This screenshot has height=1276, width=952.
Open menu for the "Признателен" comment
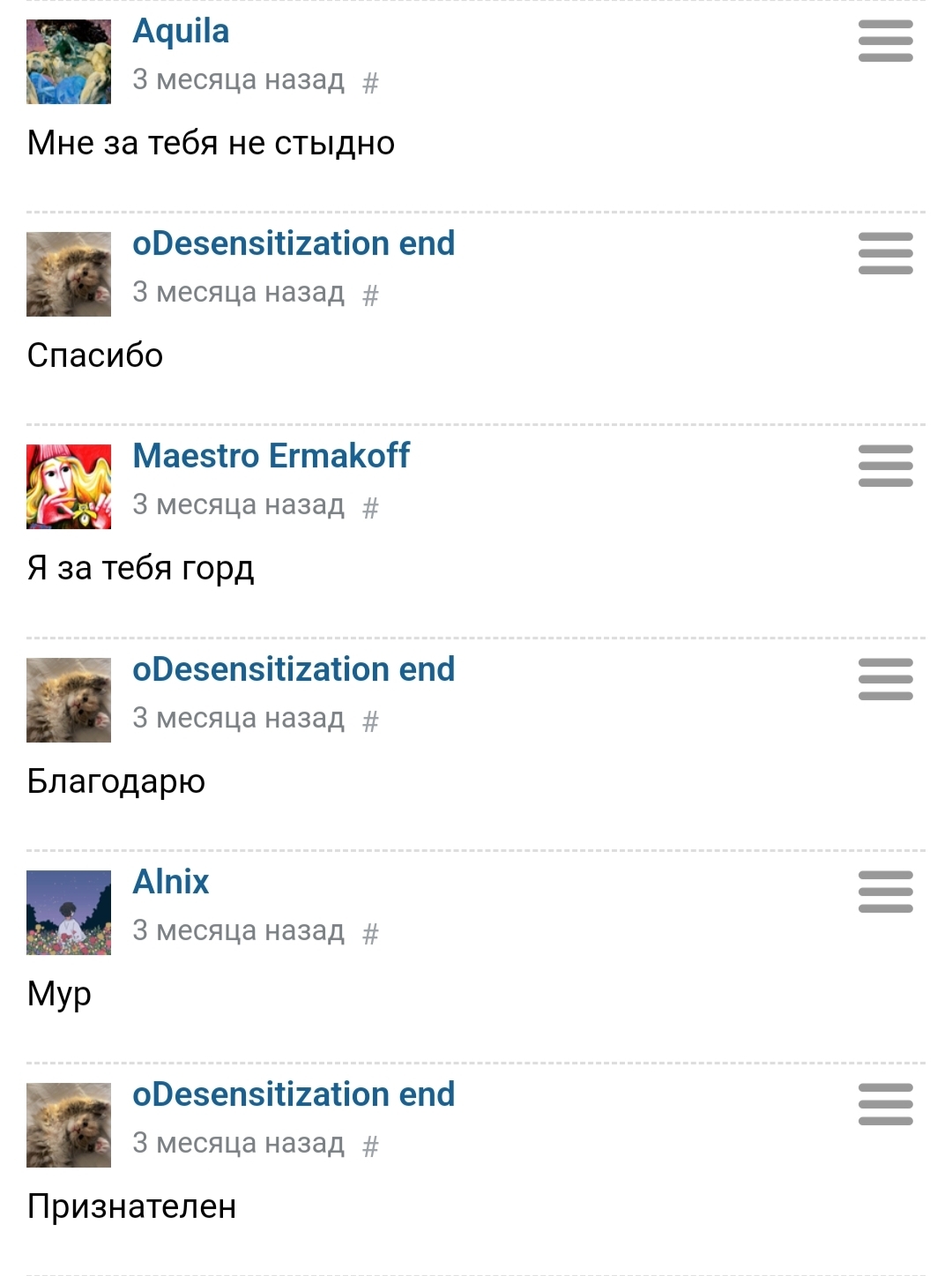coord(885,1105)
